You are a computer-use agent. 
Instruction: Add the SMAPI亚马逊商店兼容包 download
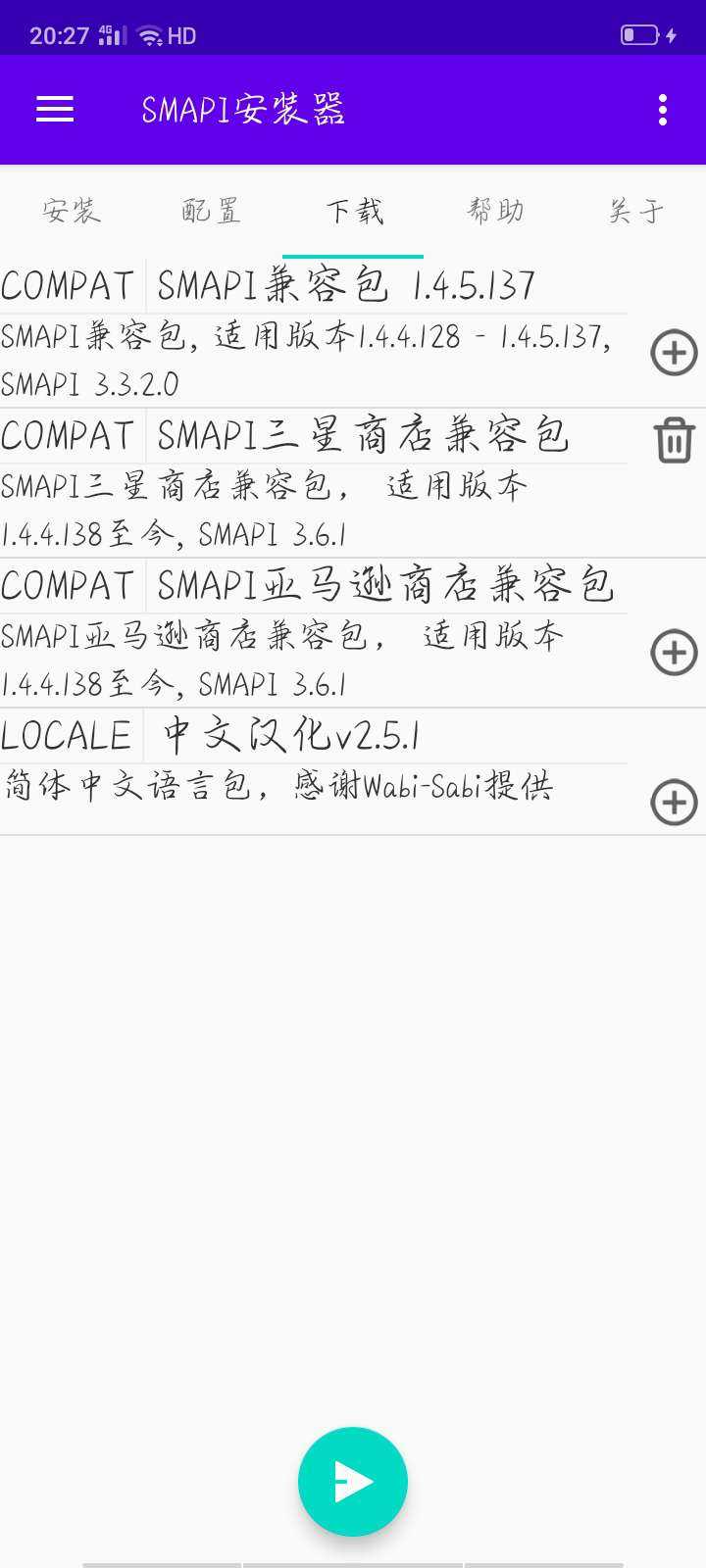[674, 653]
